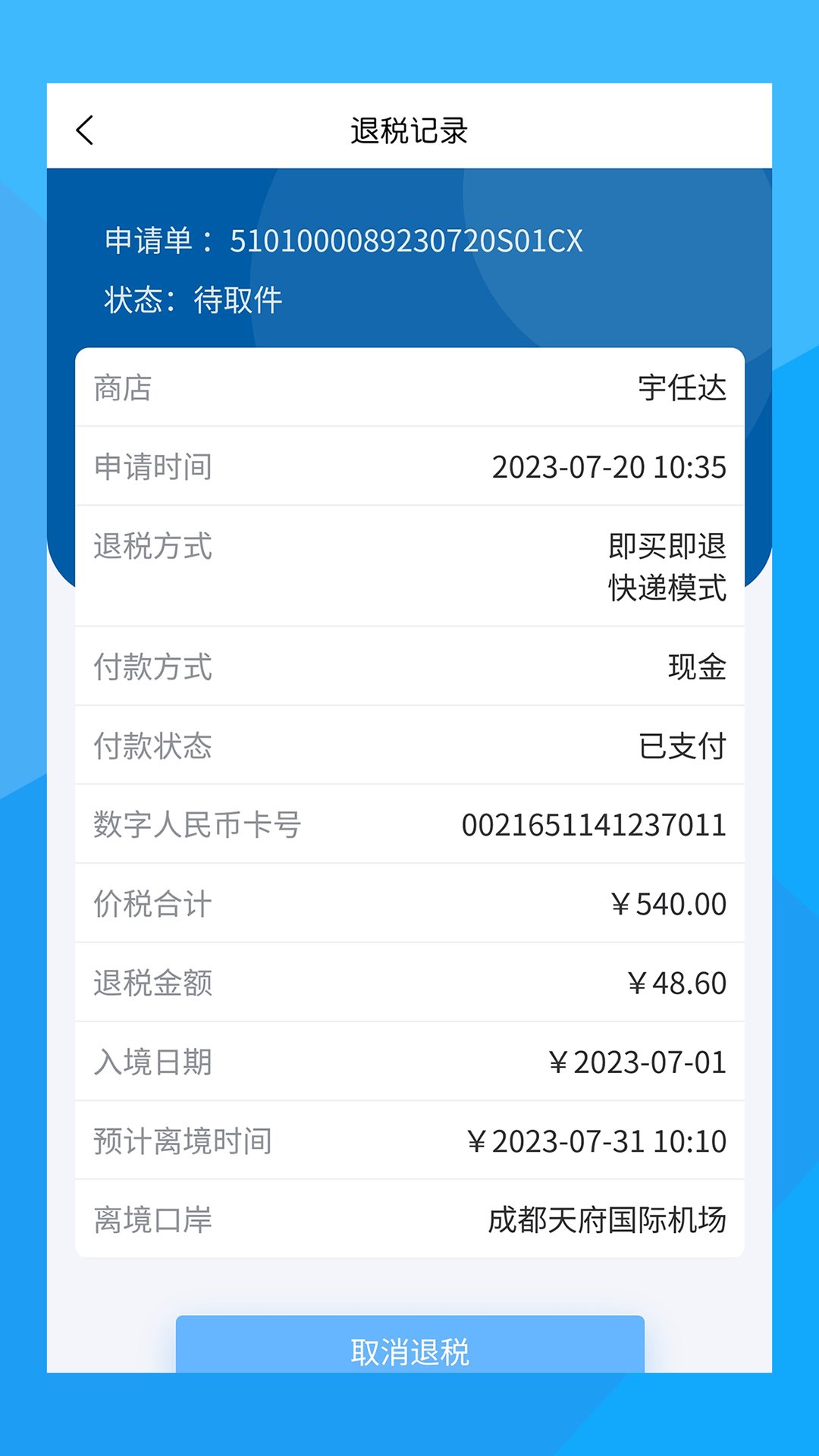Select the 退税金额 value ¥48.60
Viewport: 819px width, 1456px height.
681,983
